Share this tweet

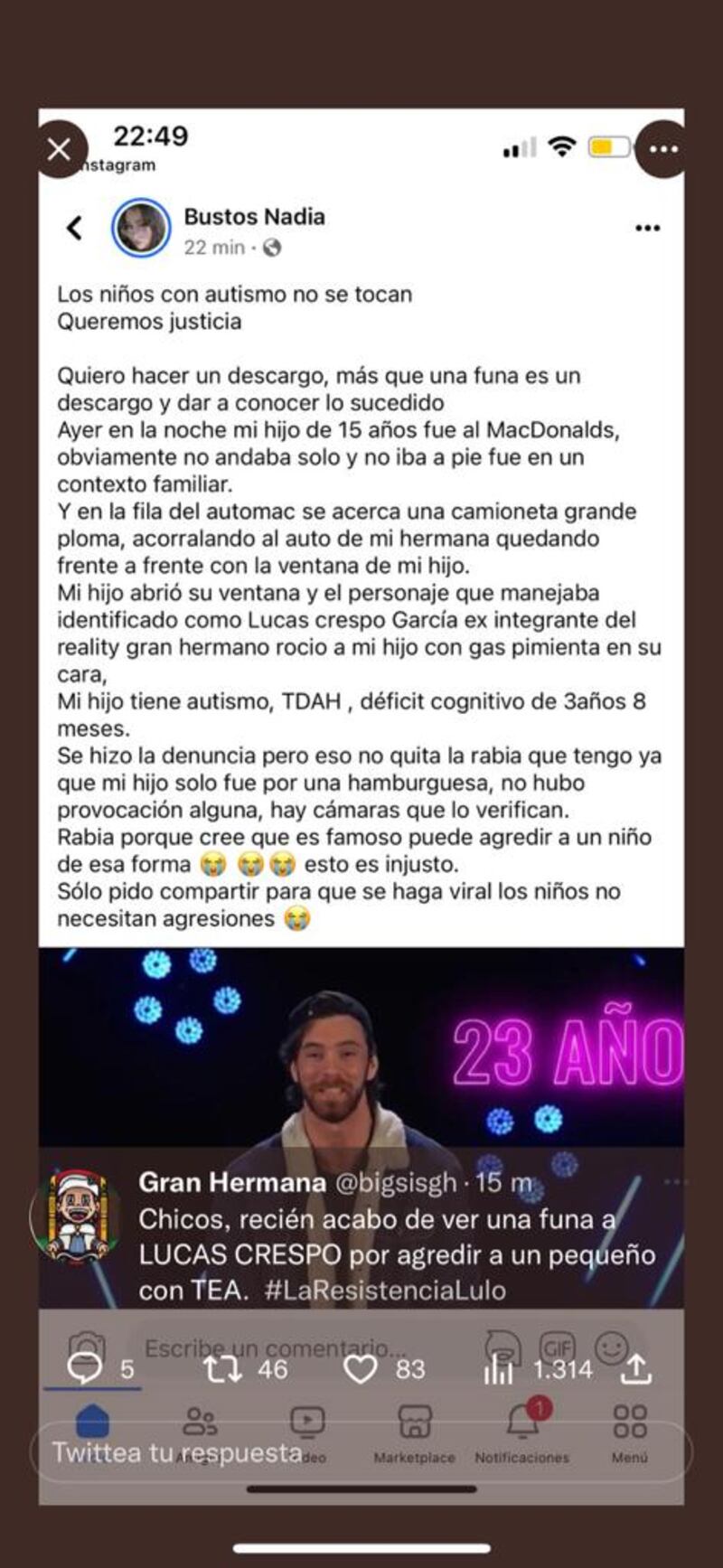pos(636,1369)
